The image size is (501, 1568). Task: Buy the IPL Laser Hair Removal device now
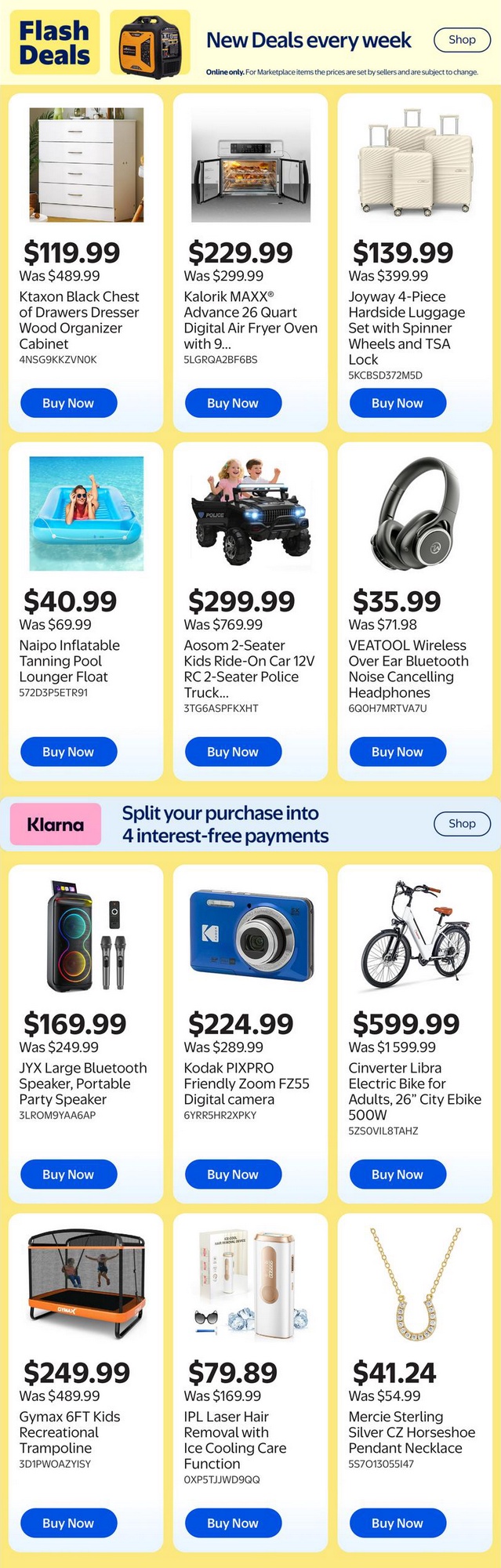(x=233, y=1523)
